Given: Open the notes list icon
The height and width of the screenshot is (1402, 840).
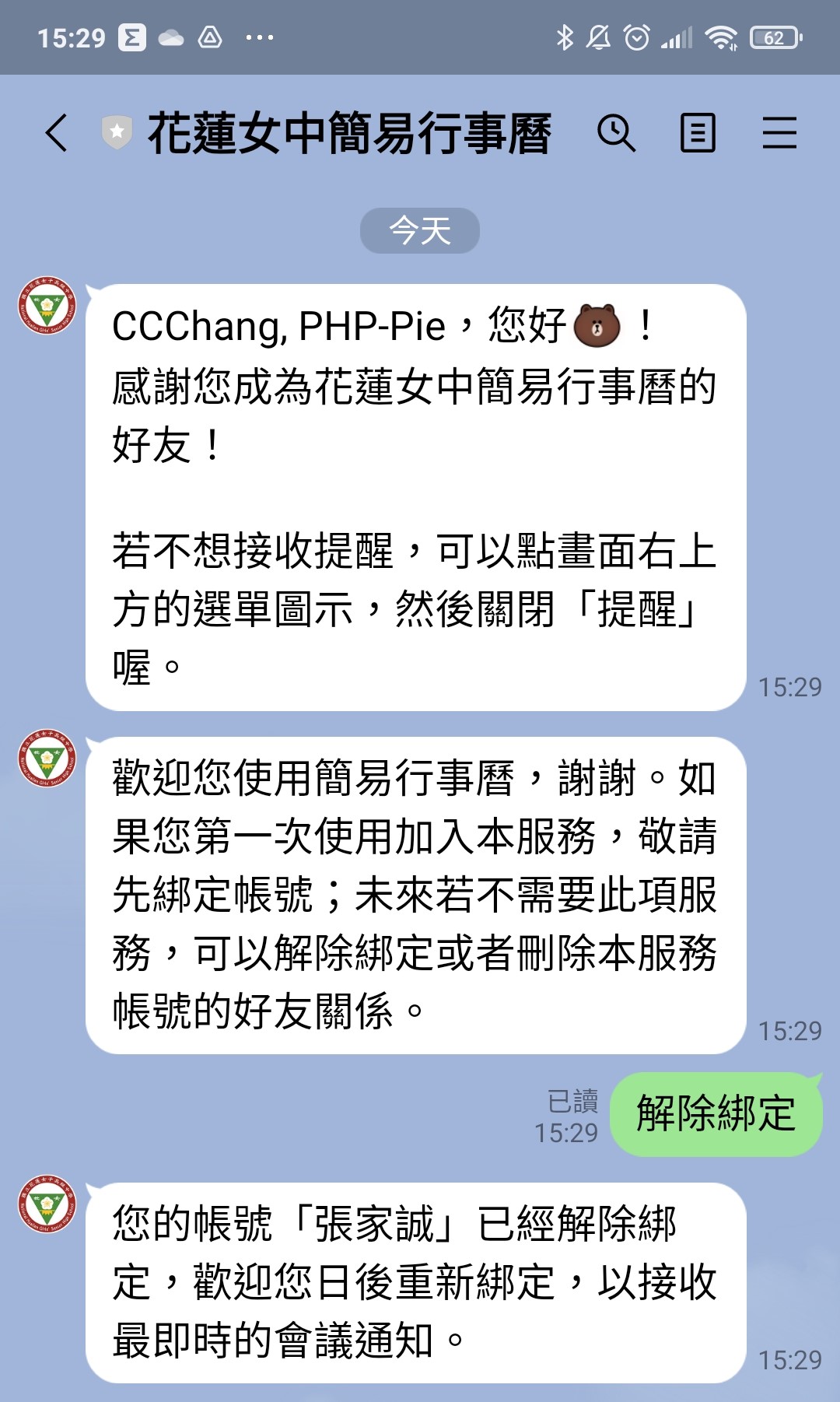Looking at the screenshot, I should [x=698, y=133].
